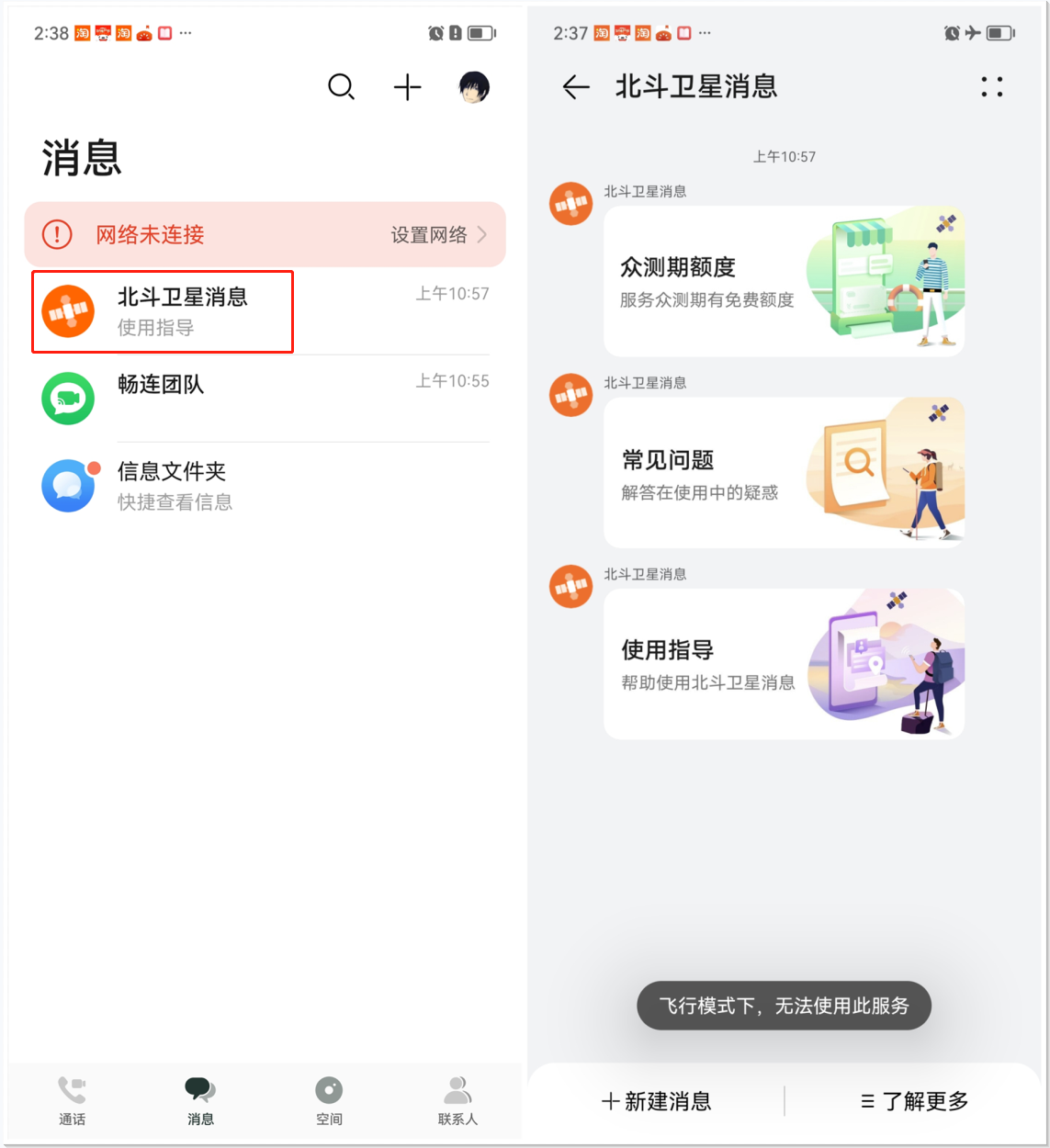The width and height of the screenshot is (1050, 1148).
Task: Open 信息文件夹
Action: coord(265,486)
